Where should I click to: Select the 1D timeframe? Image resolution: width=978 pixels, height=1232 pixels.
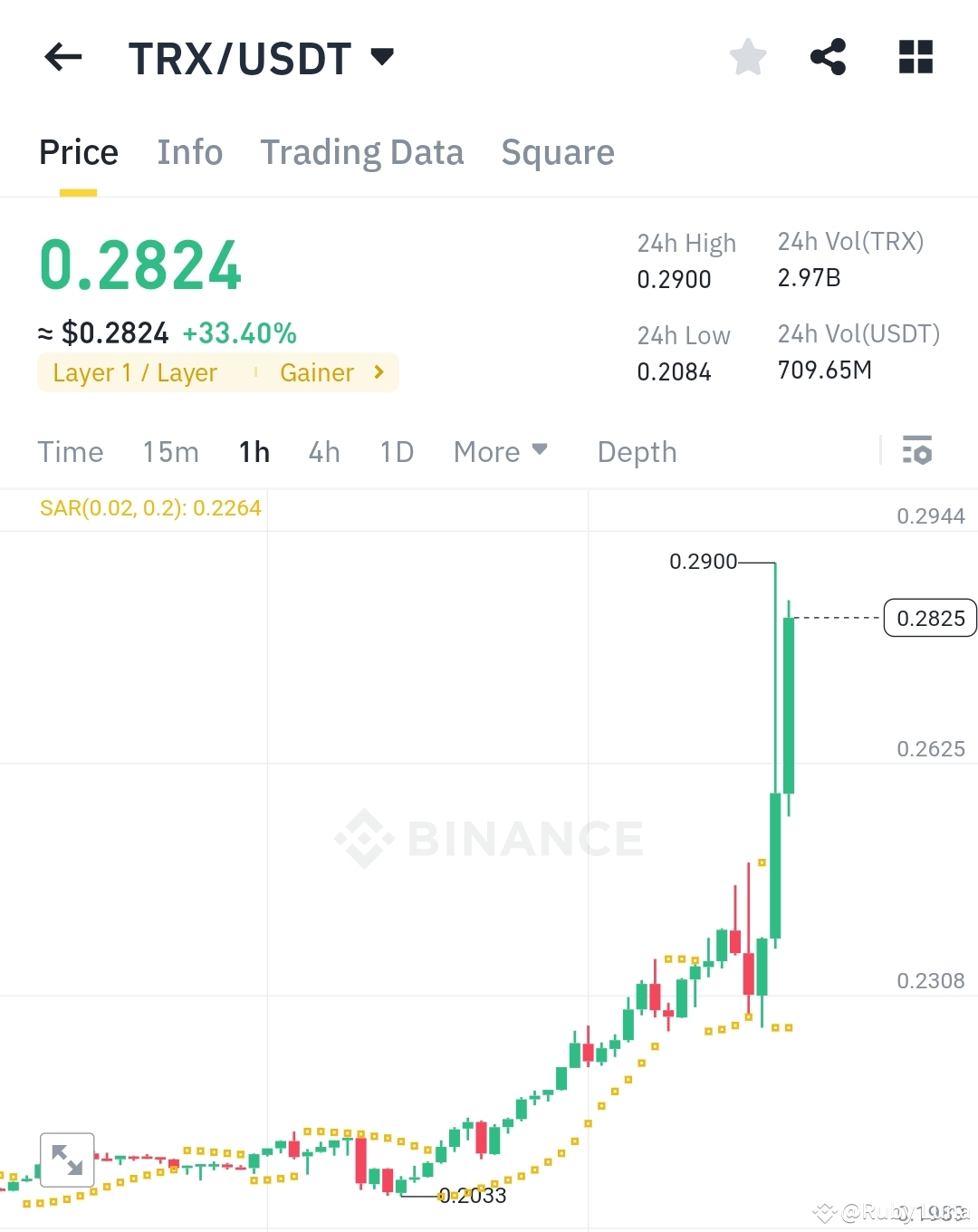pos(396,451)
